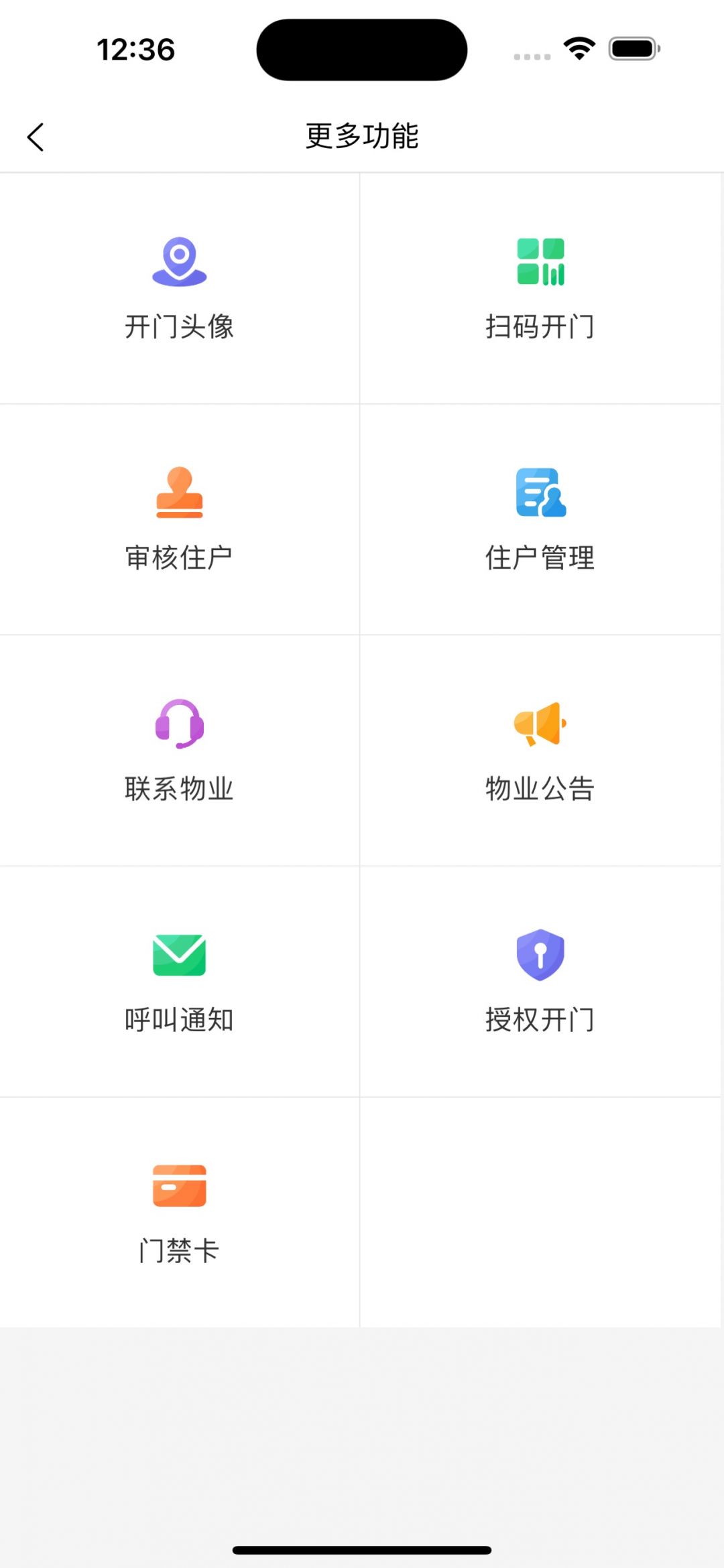Tap 联系物业 to contact property
The width and height of the screenshot is (724, 1568).
pos(179,750)
